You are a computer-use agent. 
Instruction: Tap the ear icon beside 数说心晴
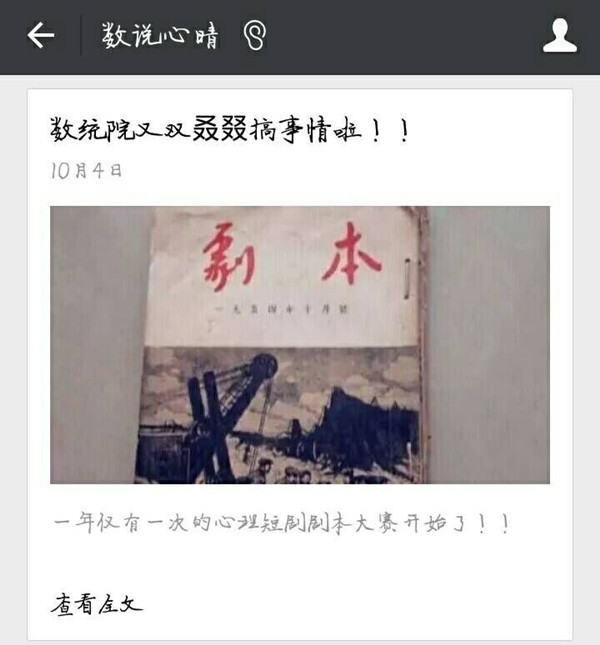256,37
